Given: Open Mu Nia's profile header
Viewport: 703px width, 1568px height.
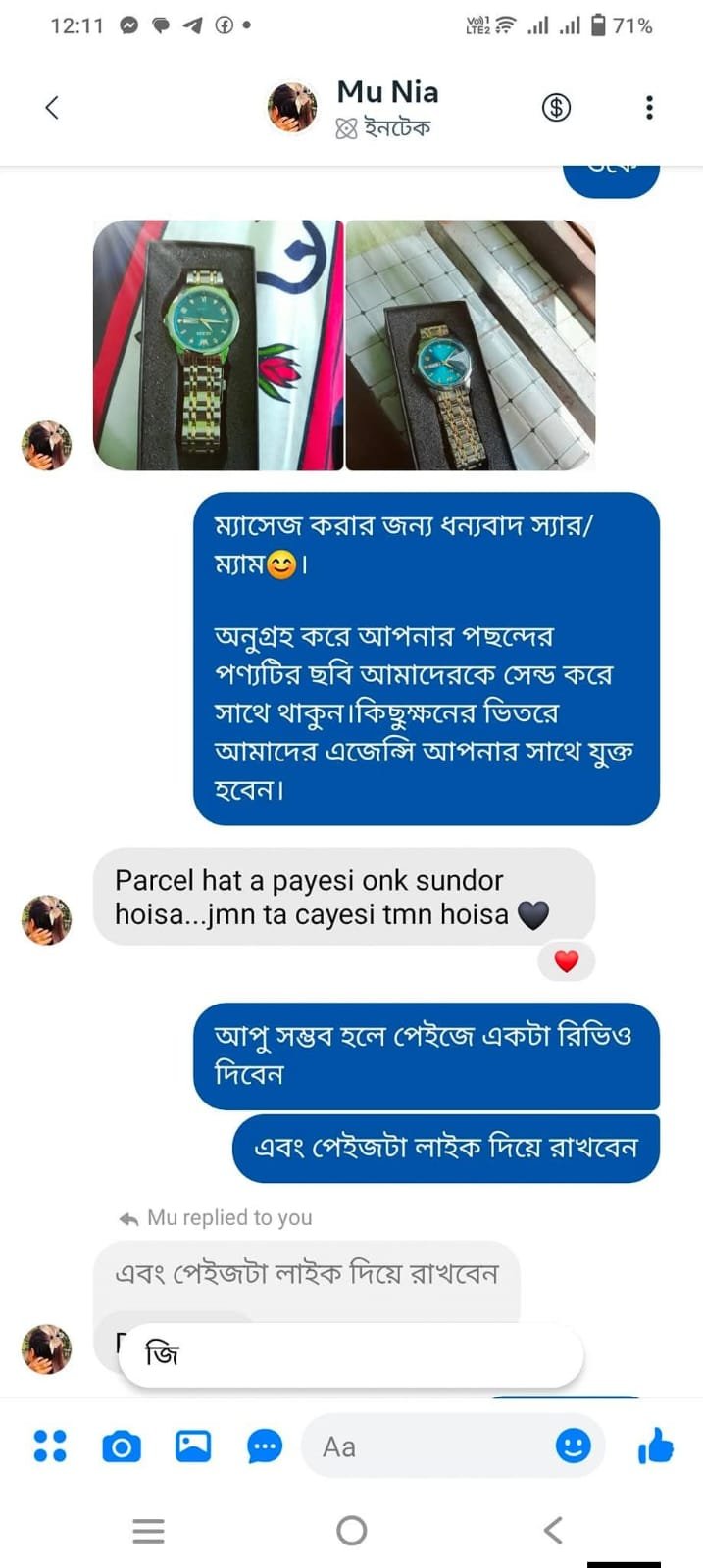Looking at the screenshot, I should pos(386,107).
